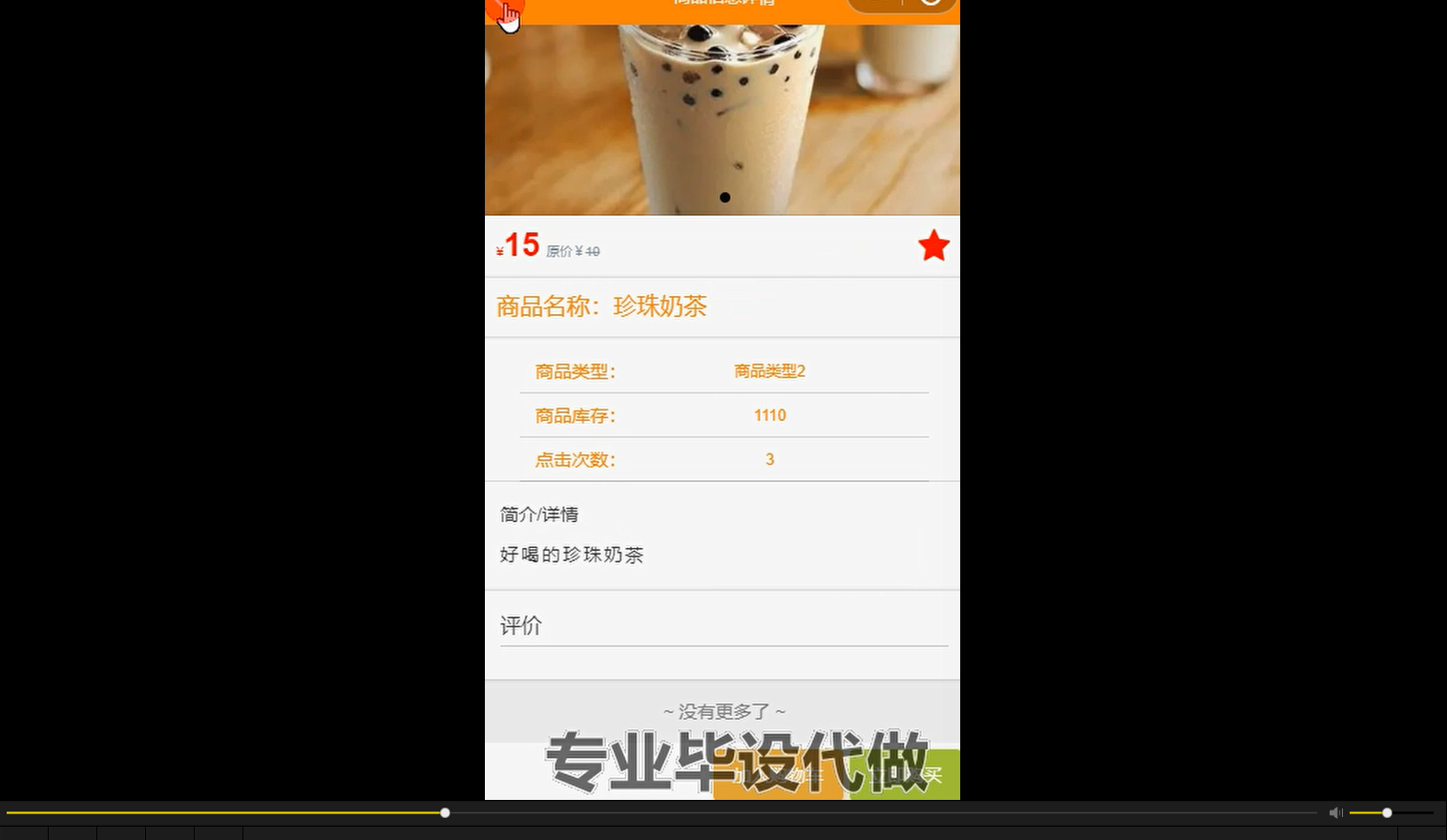Adjust the volume slider

tap(1388, 813)
